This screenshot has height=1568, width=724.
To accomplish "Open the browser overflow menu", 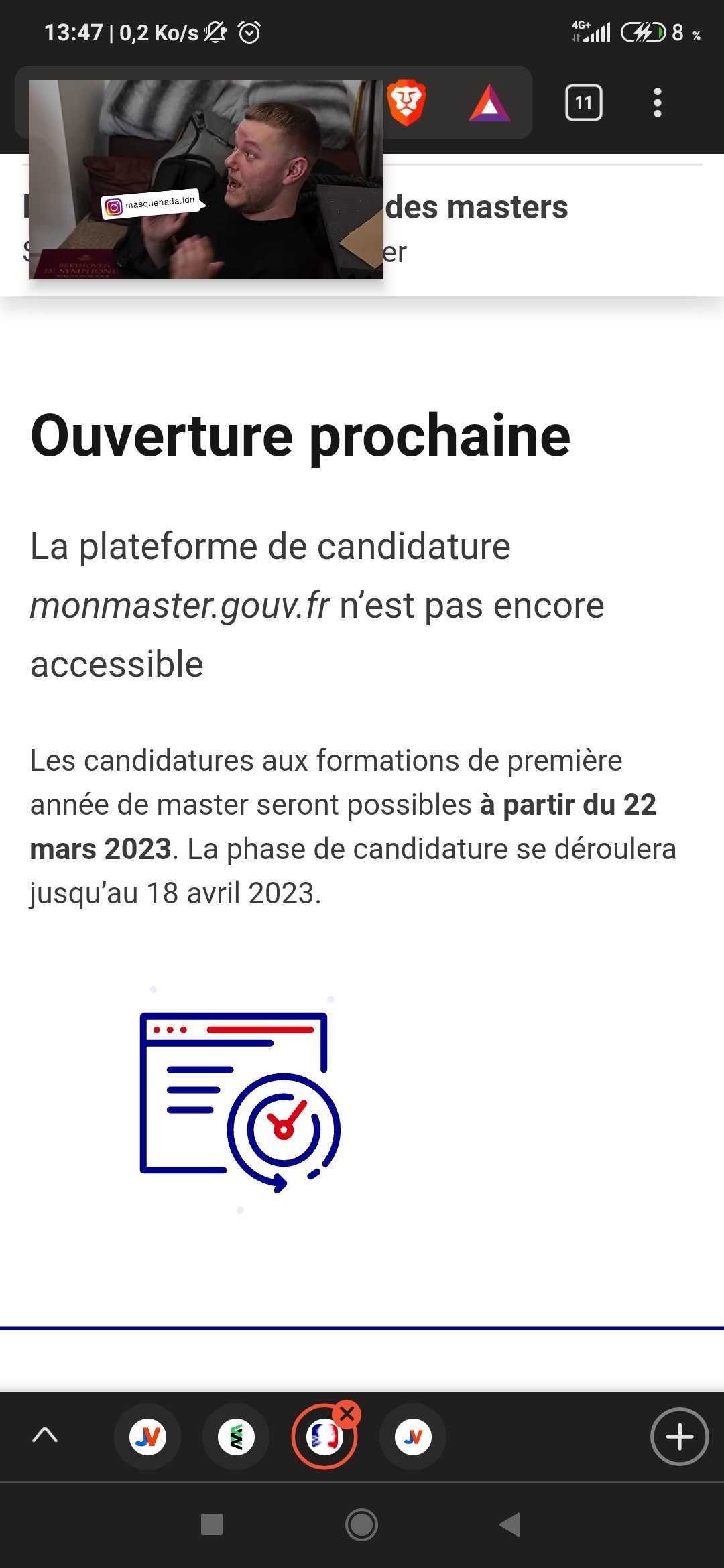I will point(658,103).
